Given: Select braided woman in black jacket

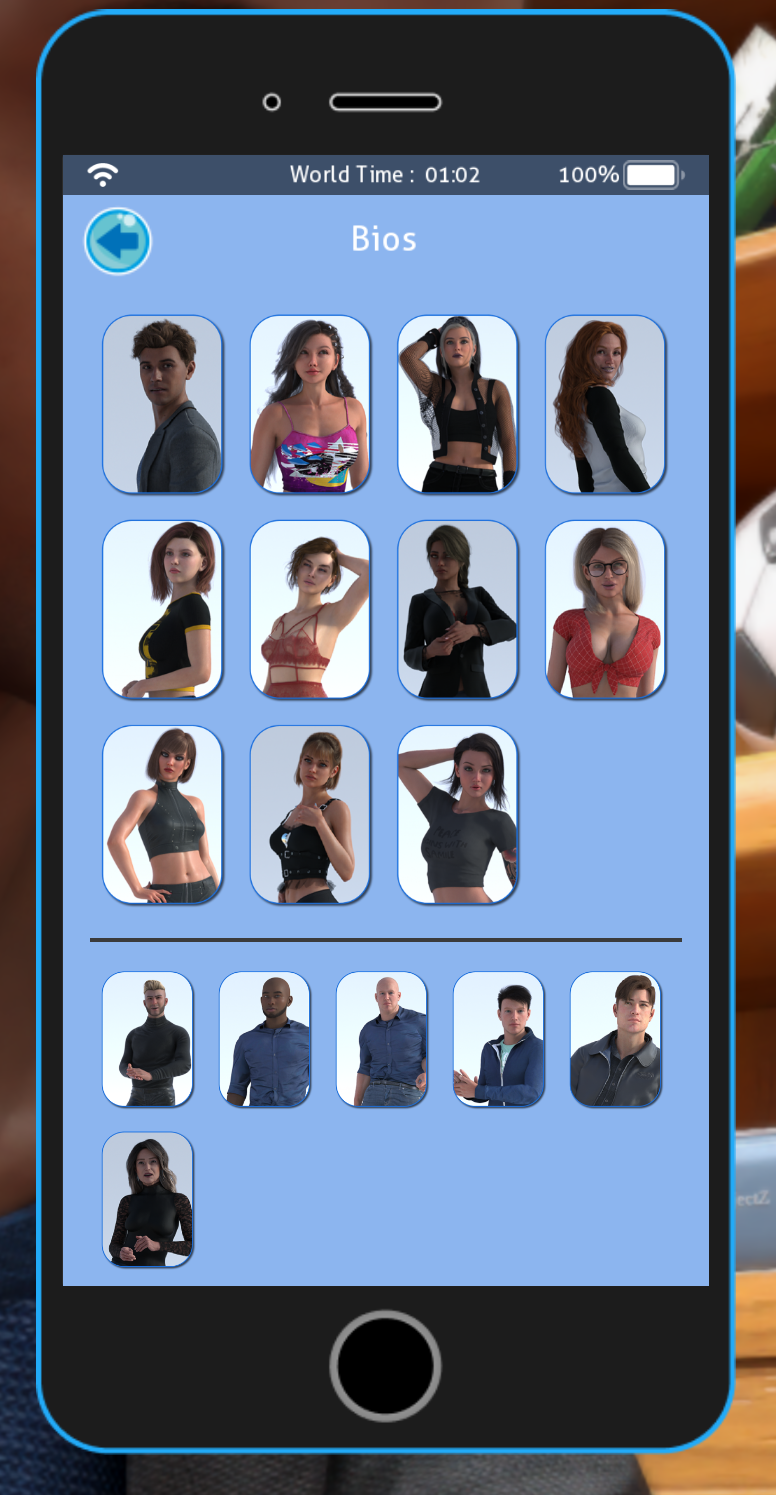Looking at the screenshot, I should [458, 609].
